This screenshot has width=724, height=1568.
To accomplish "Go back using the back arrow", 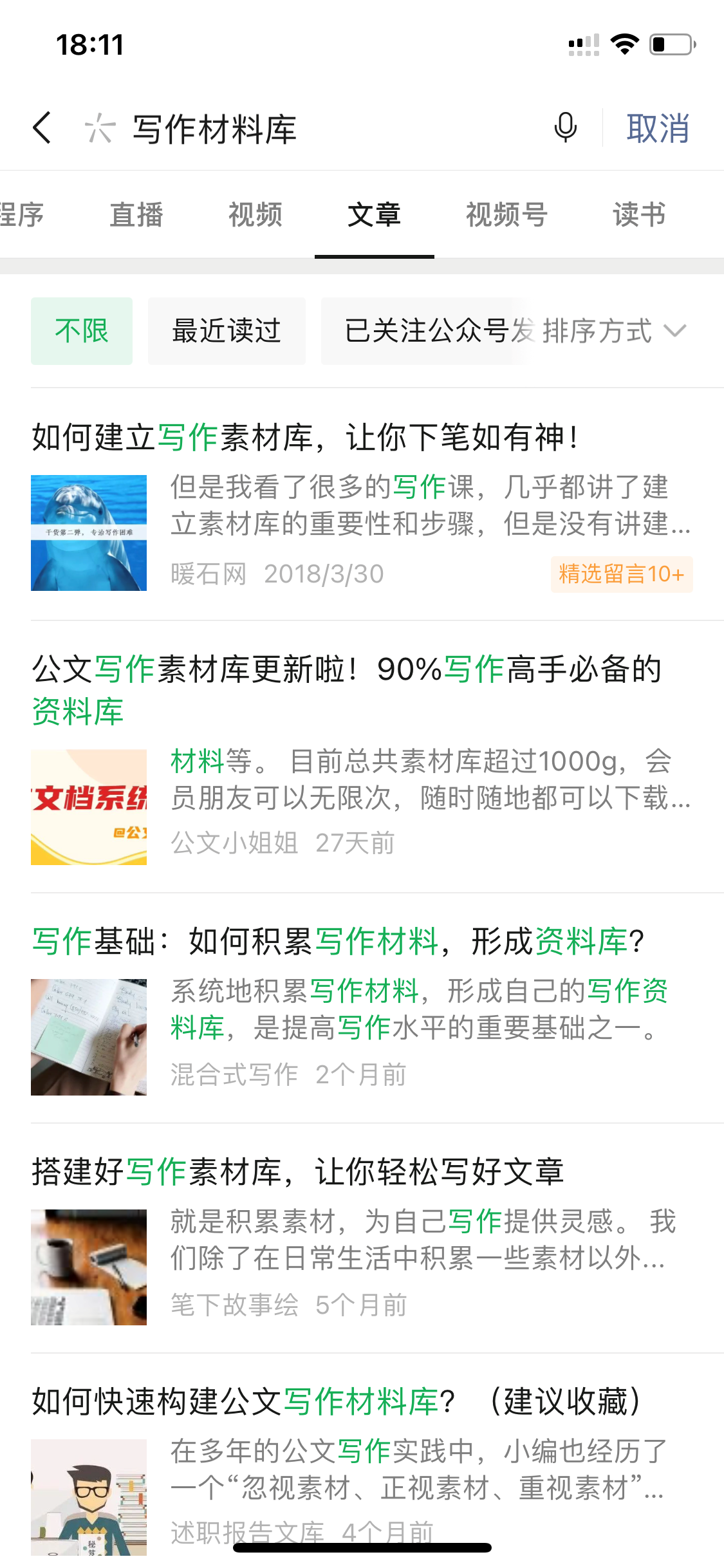I will click(x=42, y=127).
